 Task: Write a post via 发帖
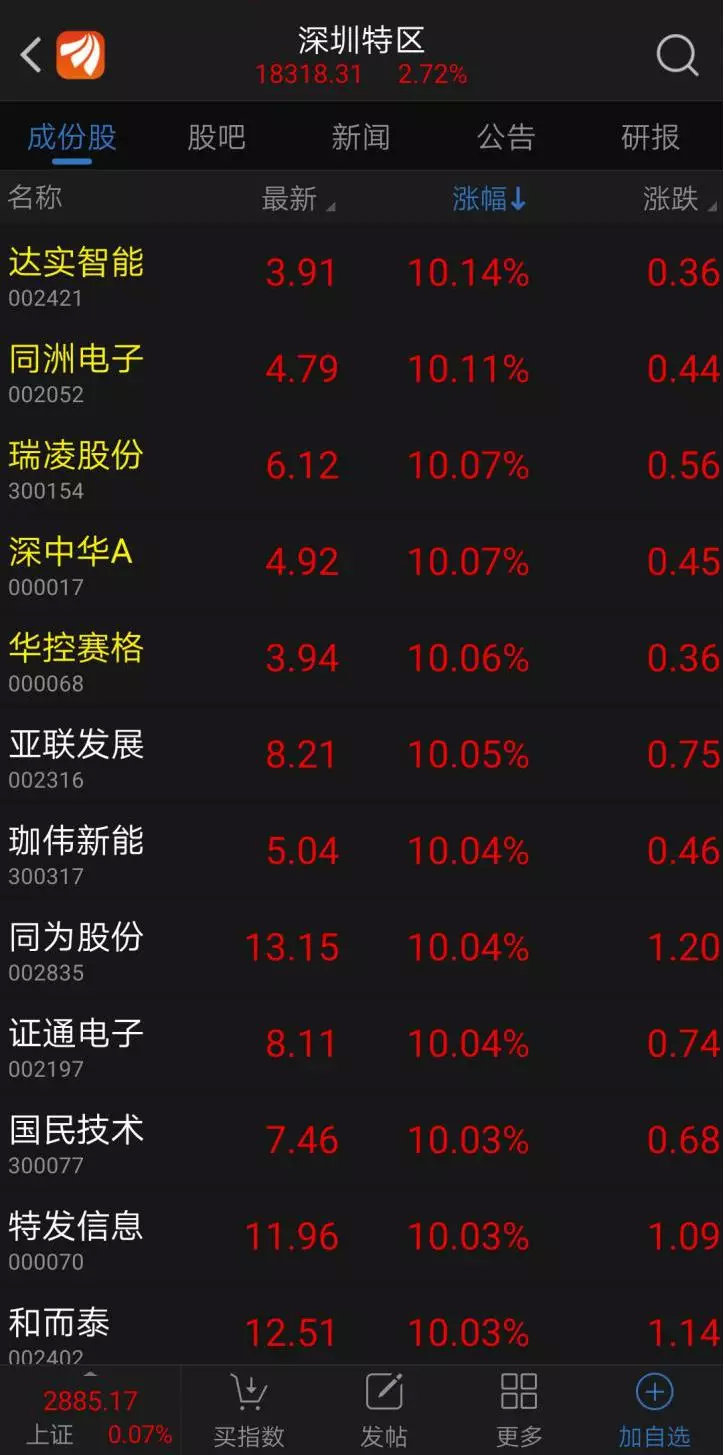click(x=384, y=1410)
